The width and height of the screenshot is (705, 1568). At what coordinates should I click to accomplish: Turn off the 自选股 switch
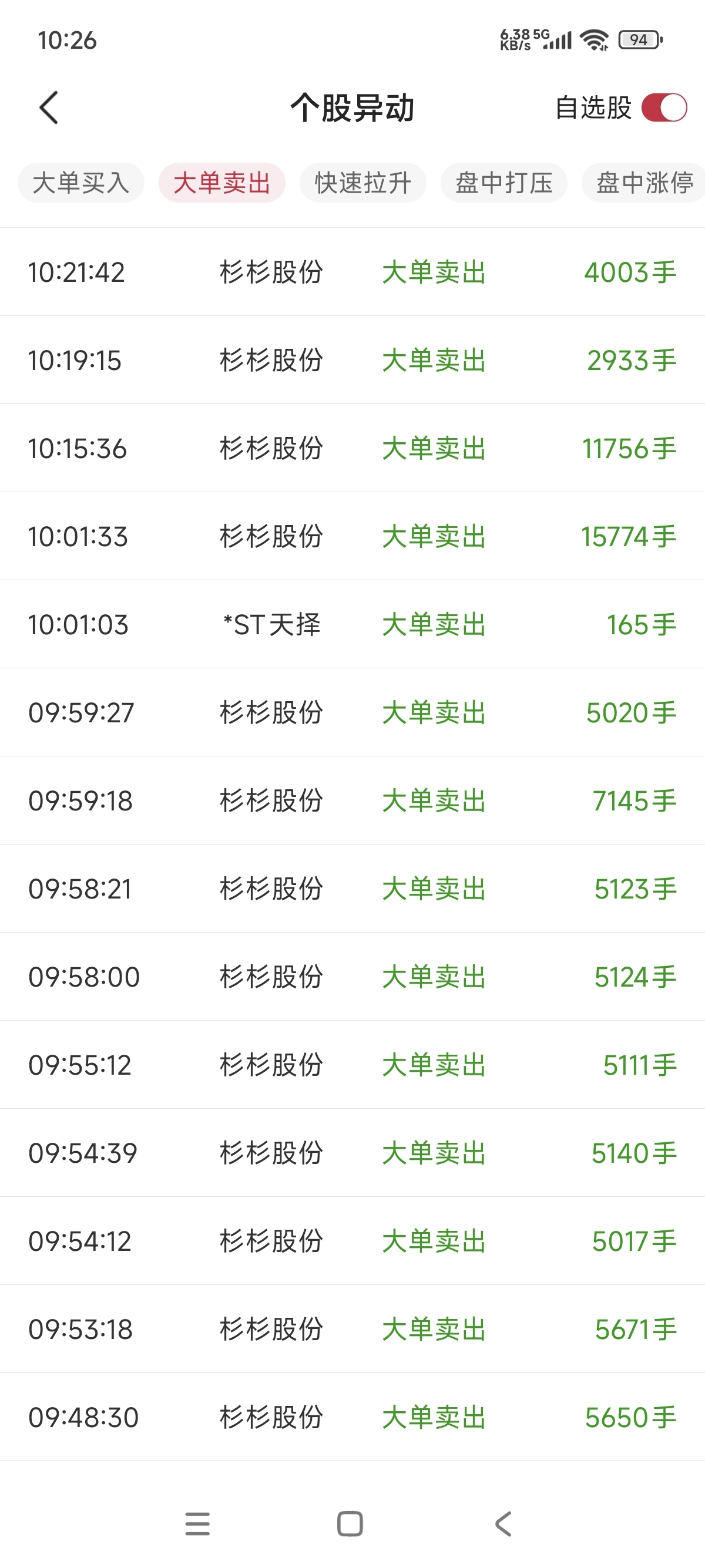pos(664,107)
